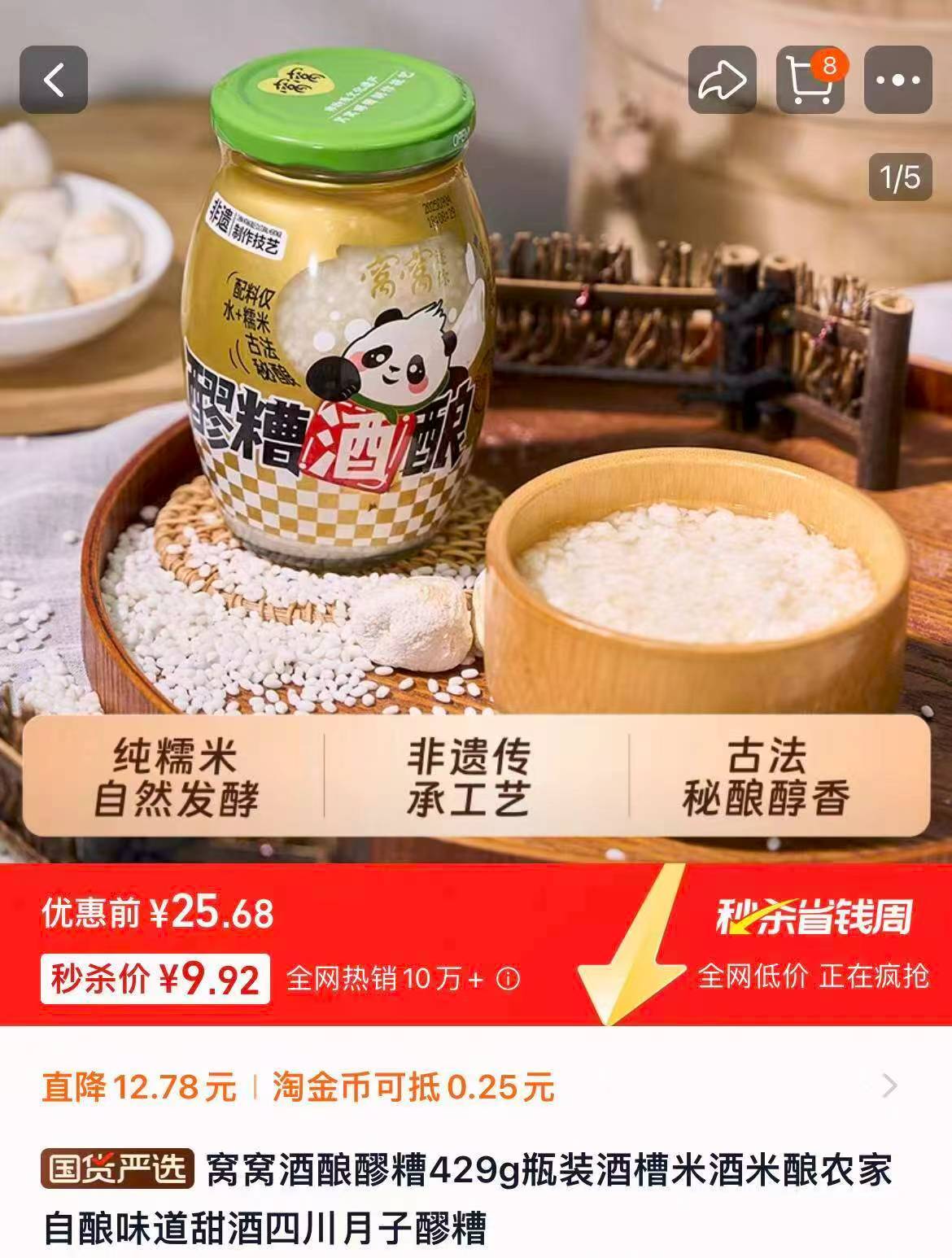952x1258 pixels.
Task: Expand the 直降 12.78 元 discount details
Action: coord(890,1085)
